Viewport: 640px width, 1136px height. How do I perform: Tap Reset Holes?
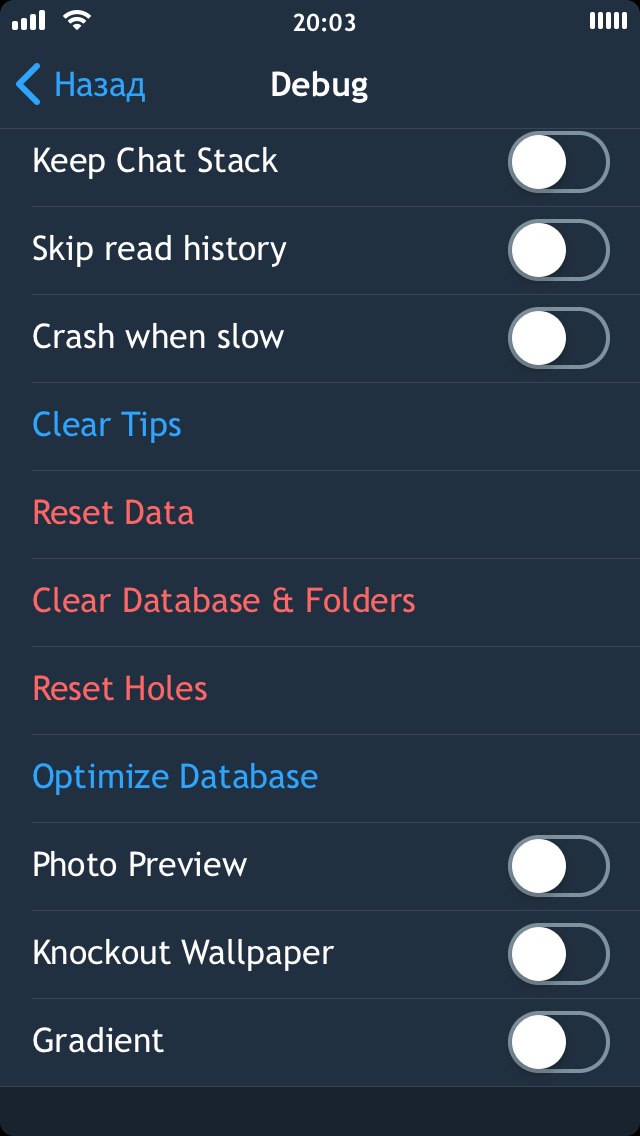click(120, 689)
